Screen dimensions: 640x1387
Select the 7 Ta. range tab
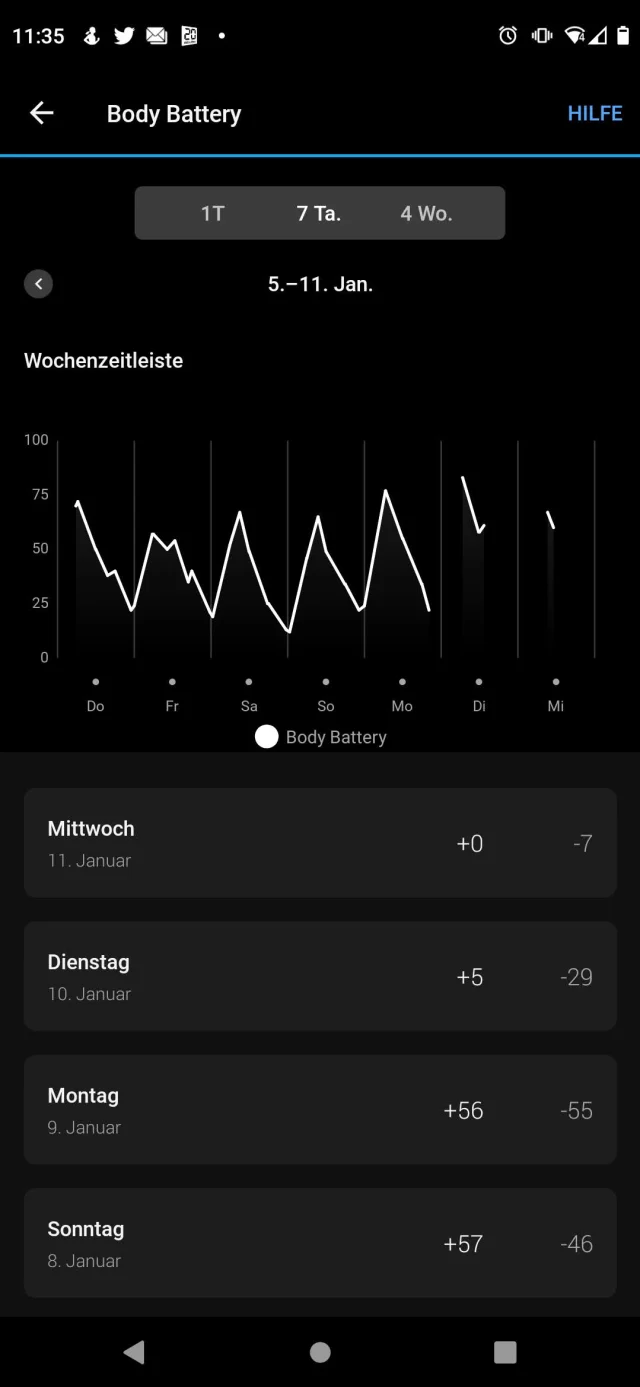tap(319, 213)
